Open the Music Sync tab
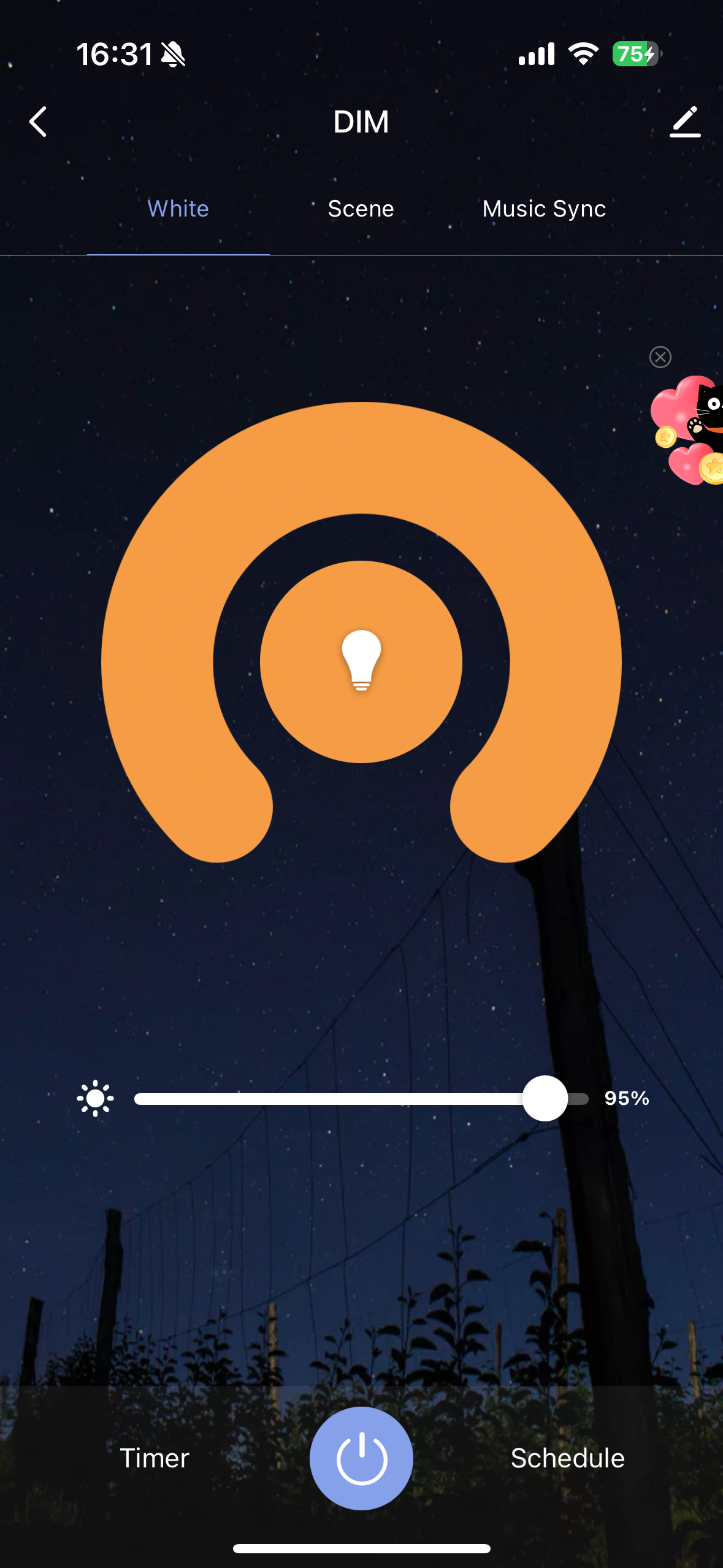 click(x=544, y=209)
